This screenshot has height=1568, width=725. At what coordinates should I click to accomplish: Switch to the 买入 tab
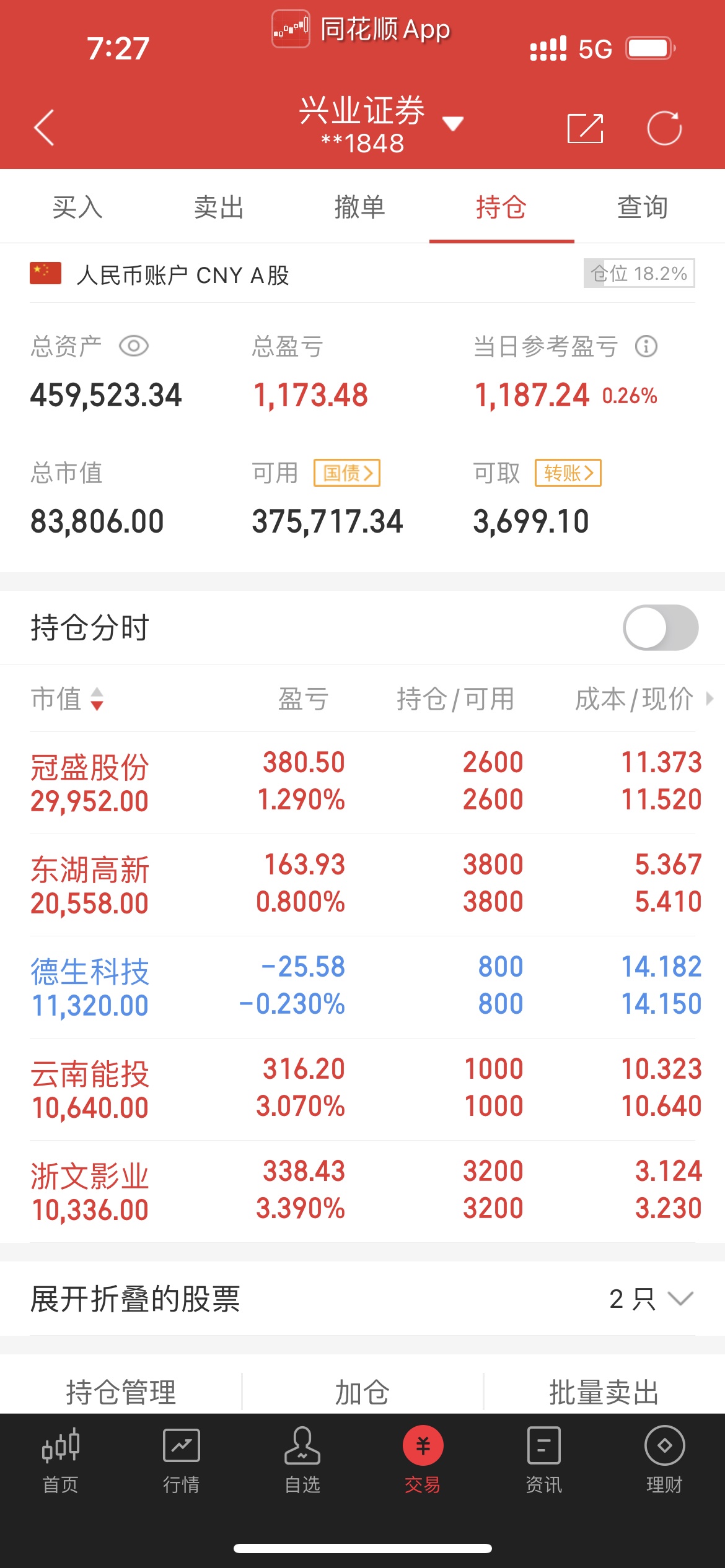point(77,207)
